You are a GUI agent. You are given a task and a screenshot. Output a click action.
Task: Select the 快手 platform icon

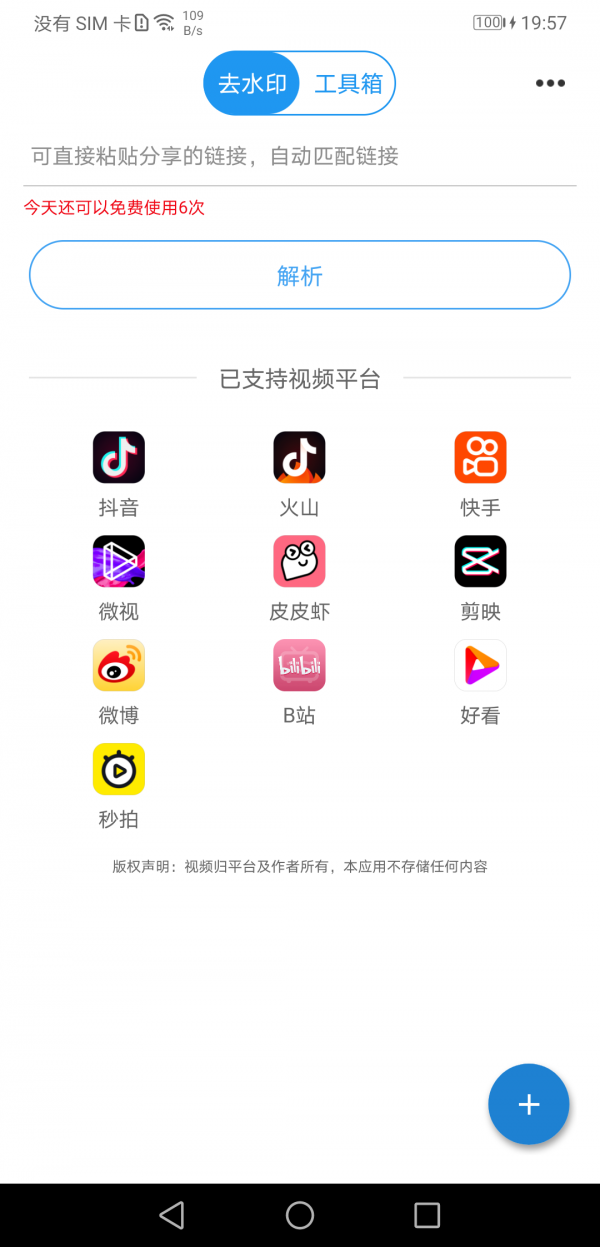[x=480, y=458]
